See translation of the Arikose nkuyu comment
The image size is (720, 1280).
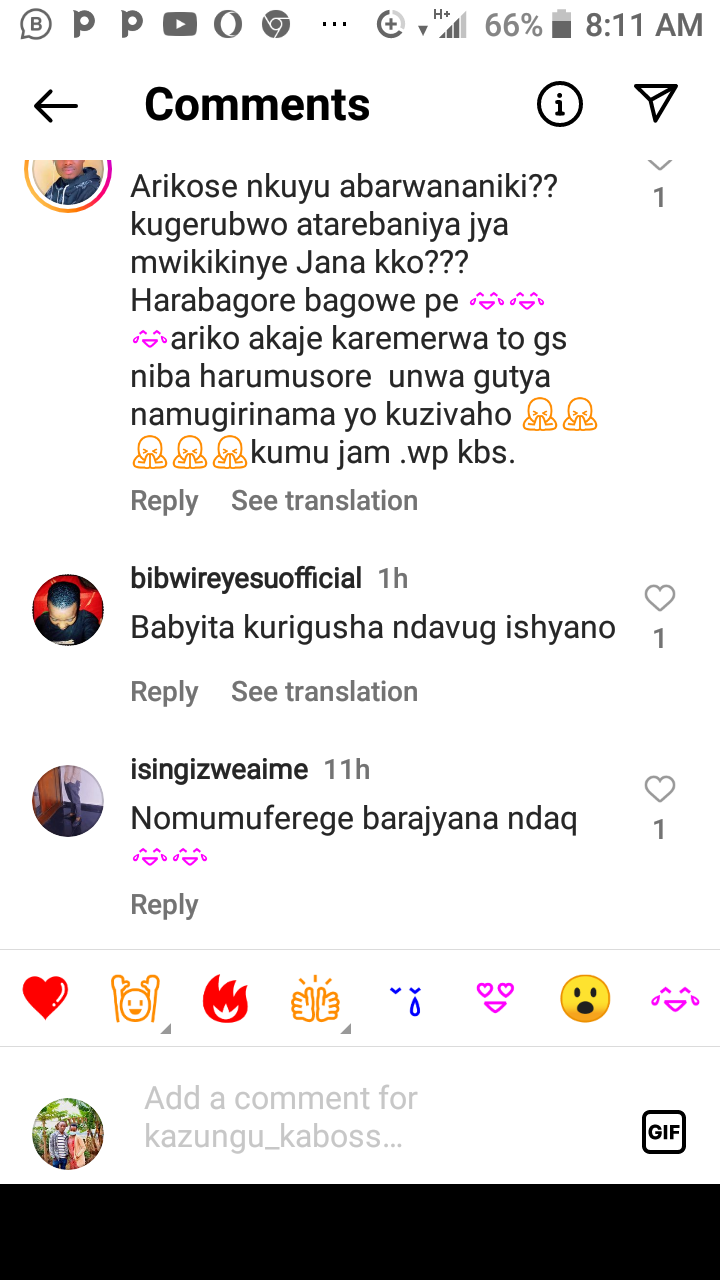coord(324,501)
